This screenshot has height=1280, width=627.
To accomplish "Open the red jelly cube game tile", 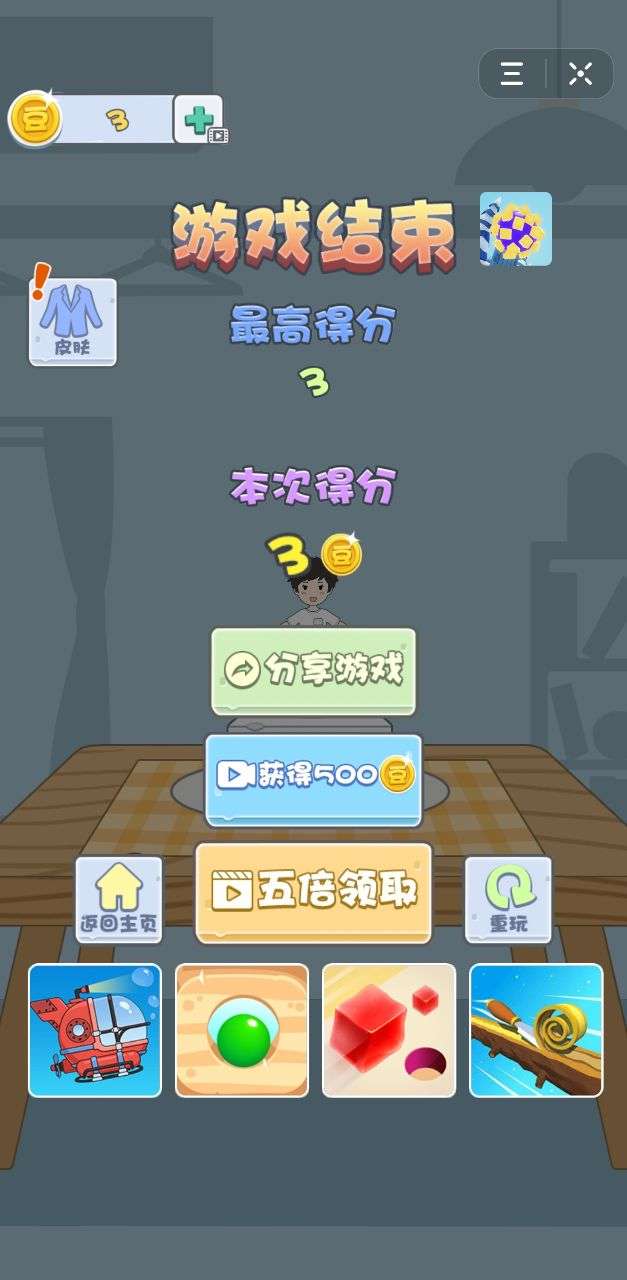I will pyautogui.click(x=389, y=1030).
